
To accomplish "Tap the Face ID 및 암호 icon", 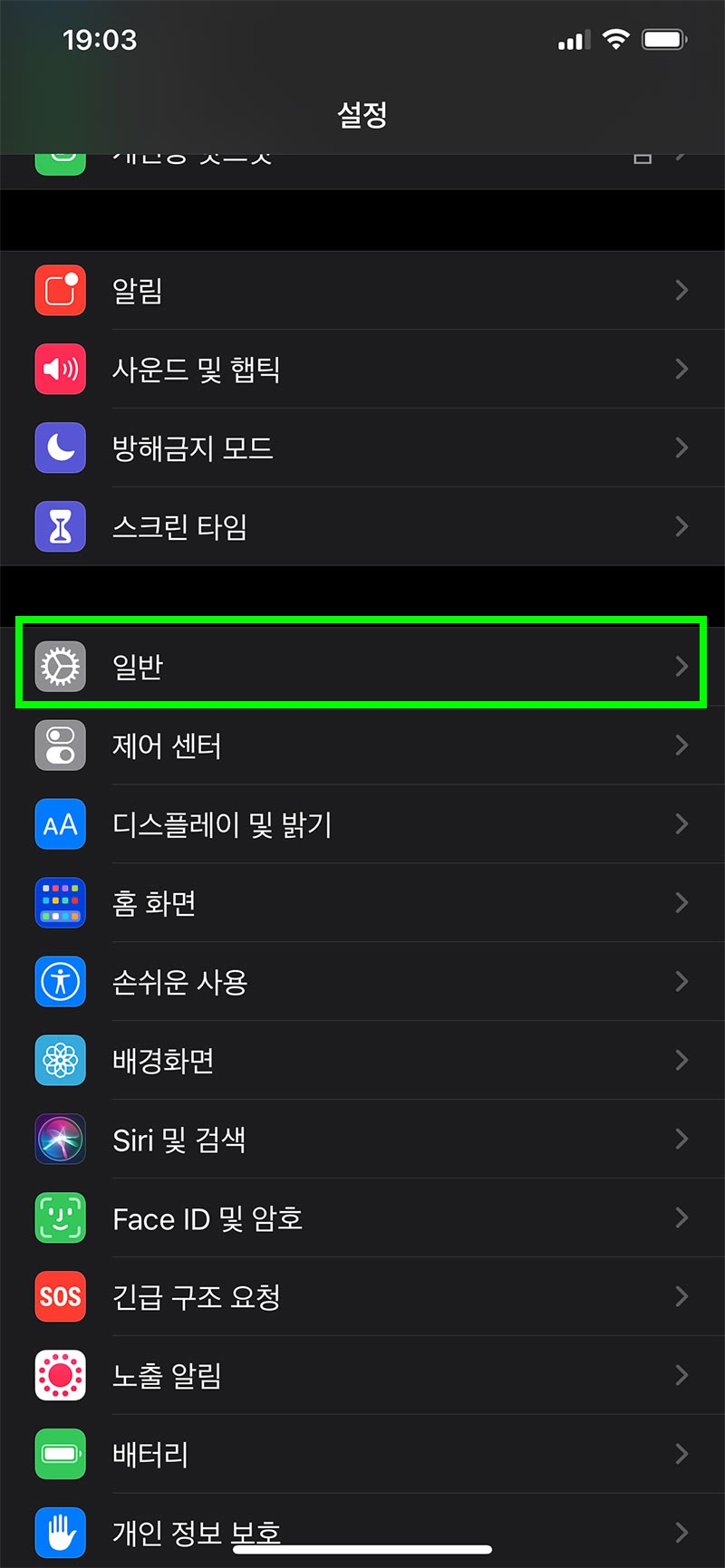I will pyautogui.click(x=60, y=1217).
